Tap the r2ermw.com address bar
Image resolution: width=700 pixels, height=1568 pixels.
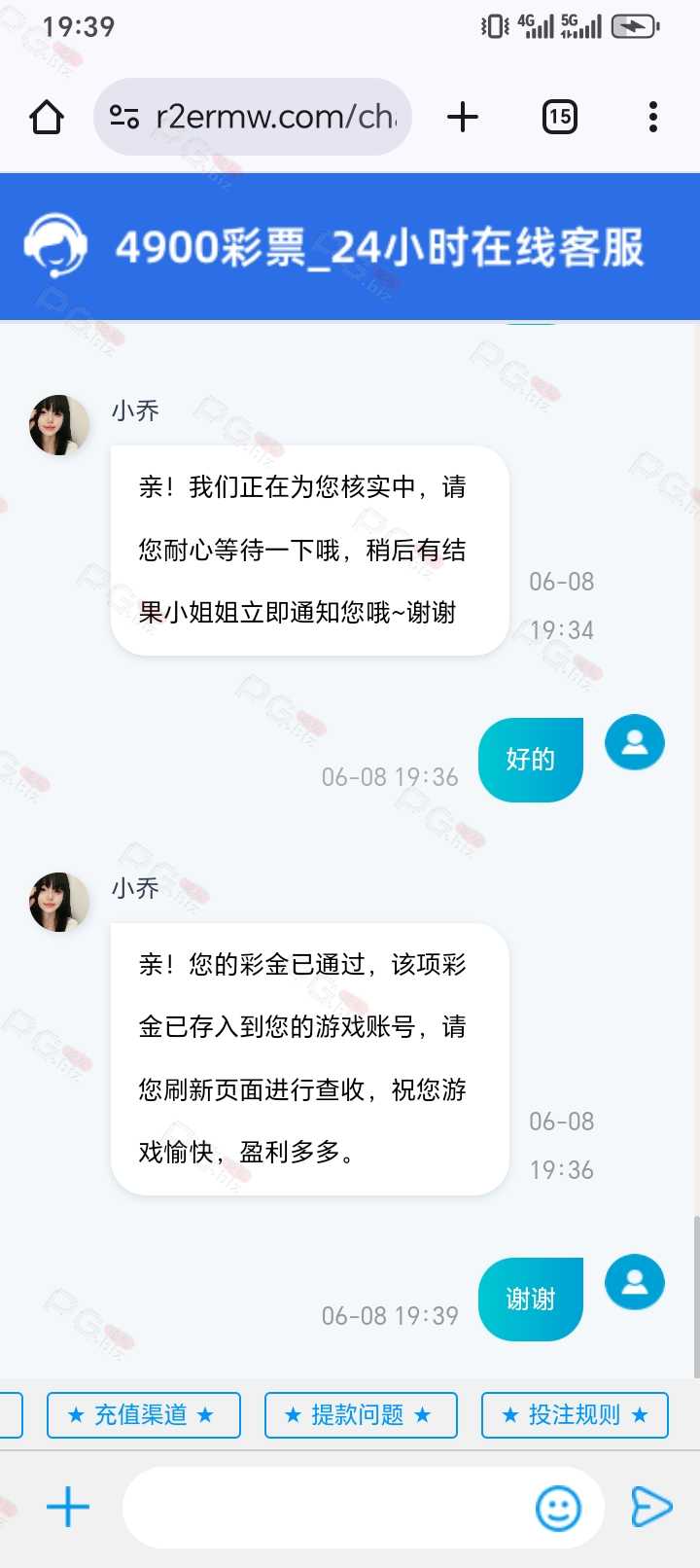(253, 117)
